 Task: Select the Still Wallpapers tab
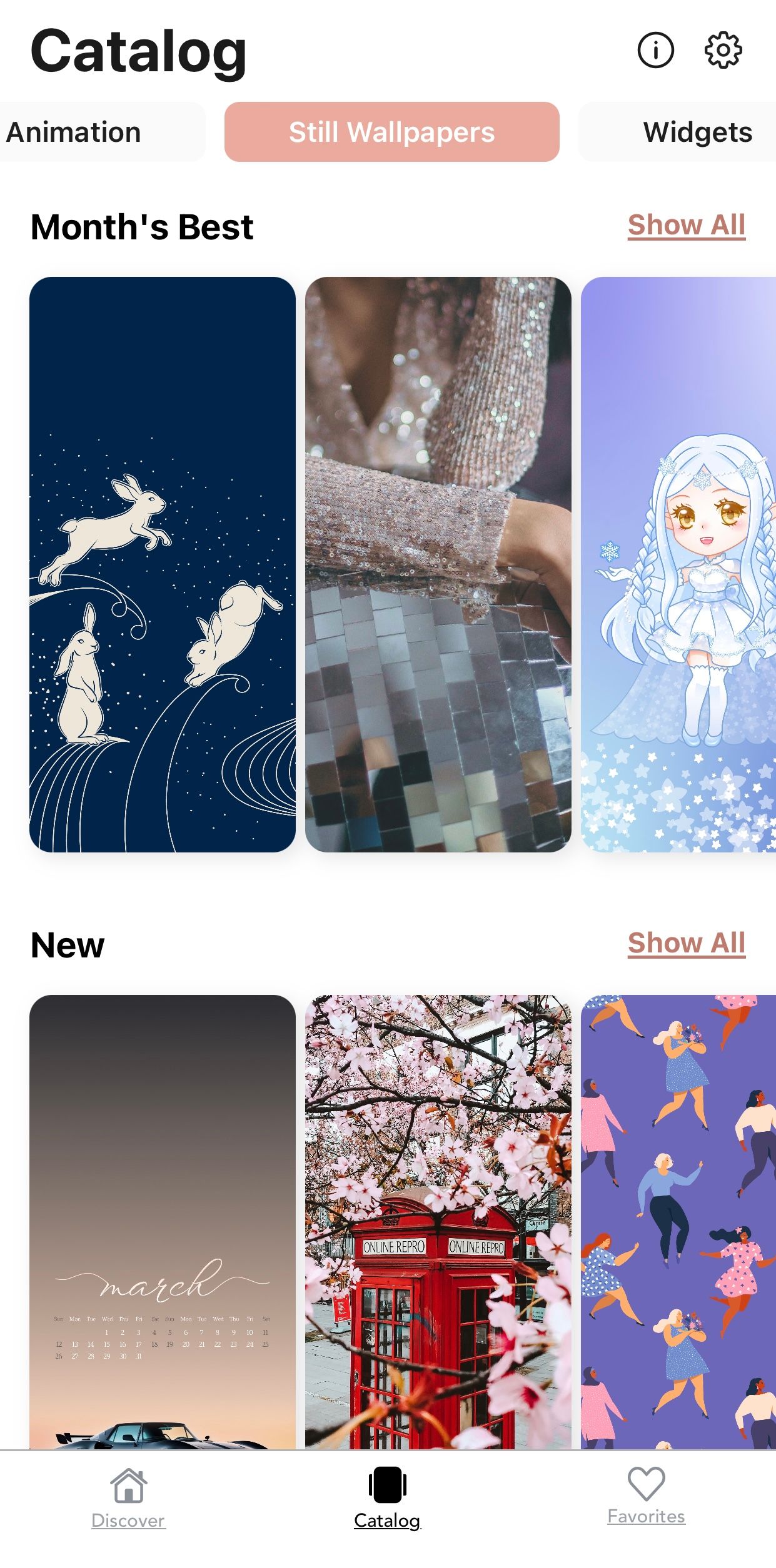coord(391,132)
